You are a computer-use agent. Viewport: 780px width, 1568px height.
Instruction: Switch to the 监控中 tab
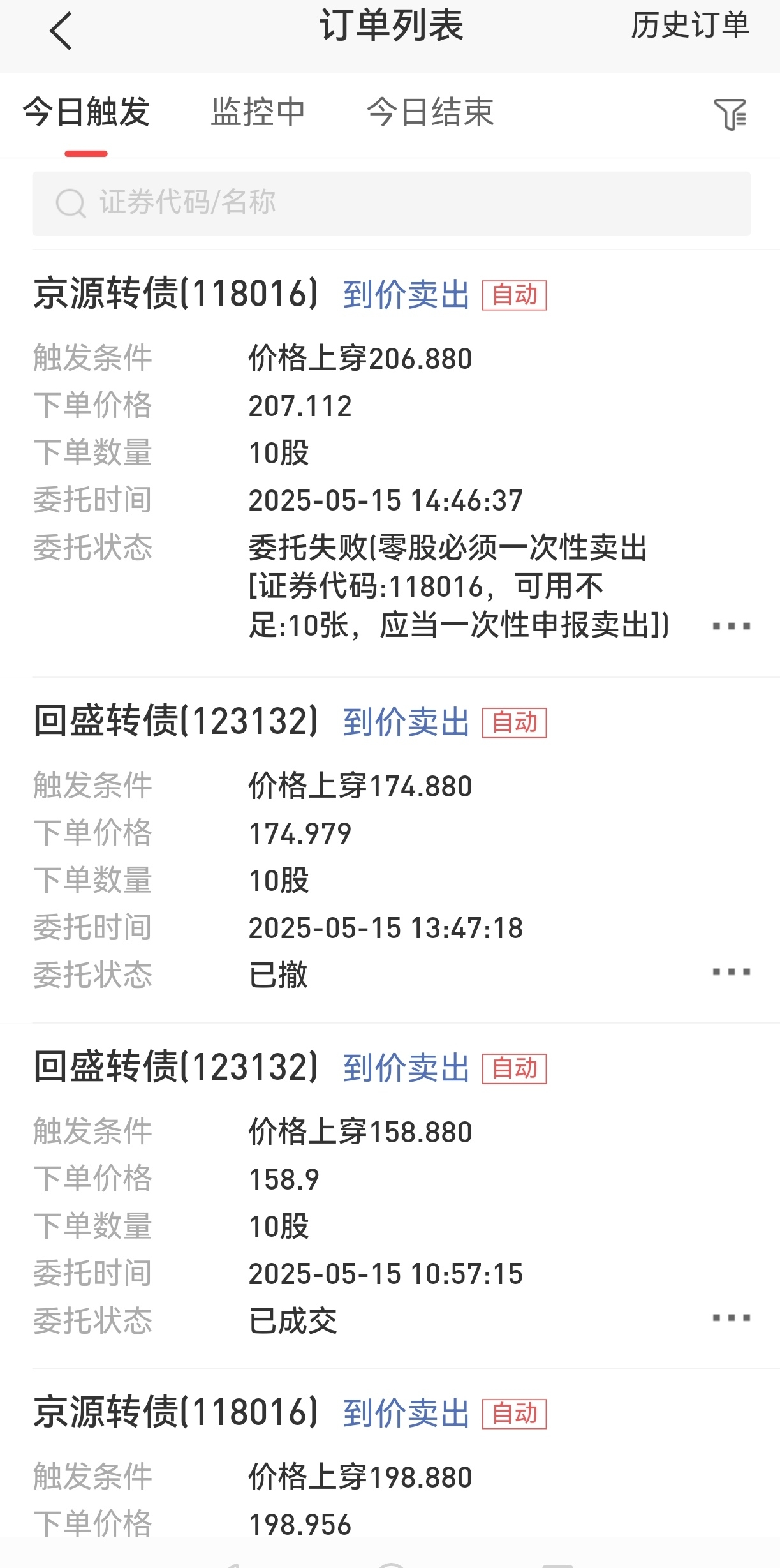point(258,112)
